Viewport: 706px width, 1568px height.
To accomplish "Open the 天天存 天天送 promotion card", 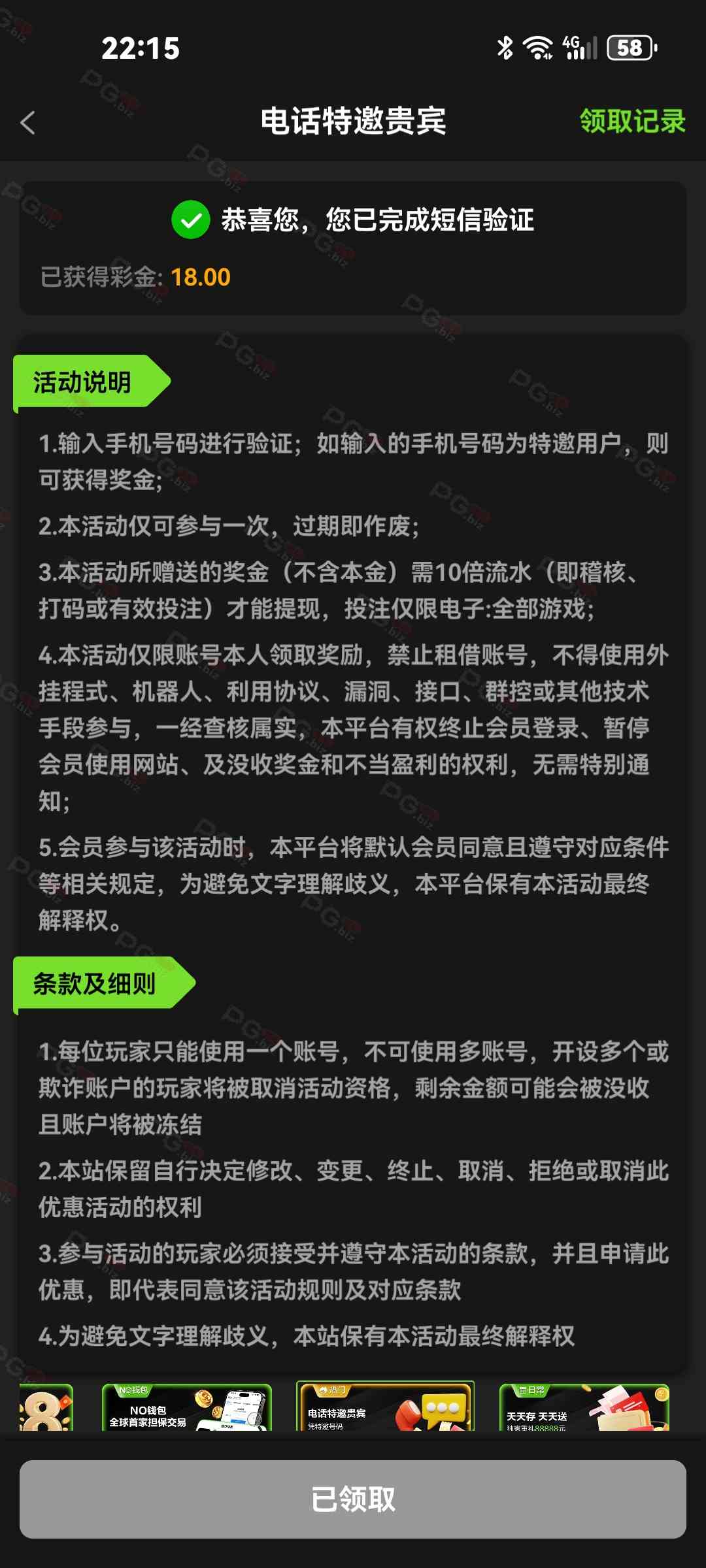I will pos(584,1407).
